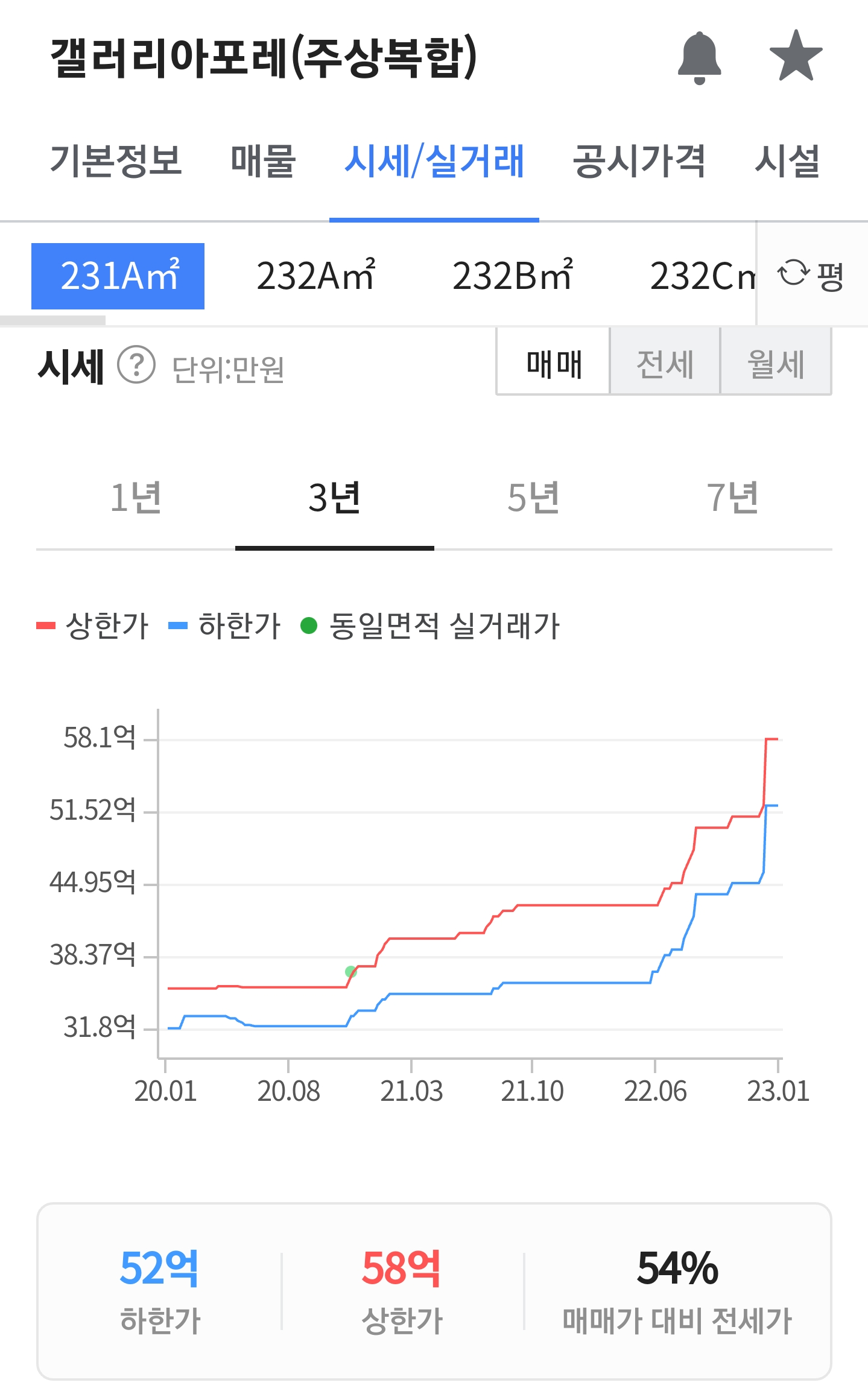Show 월세 prices

tap(776, 364)
